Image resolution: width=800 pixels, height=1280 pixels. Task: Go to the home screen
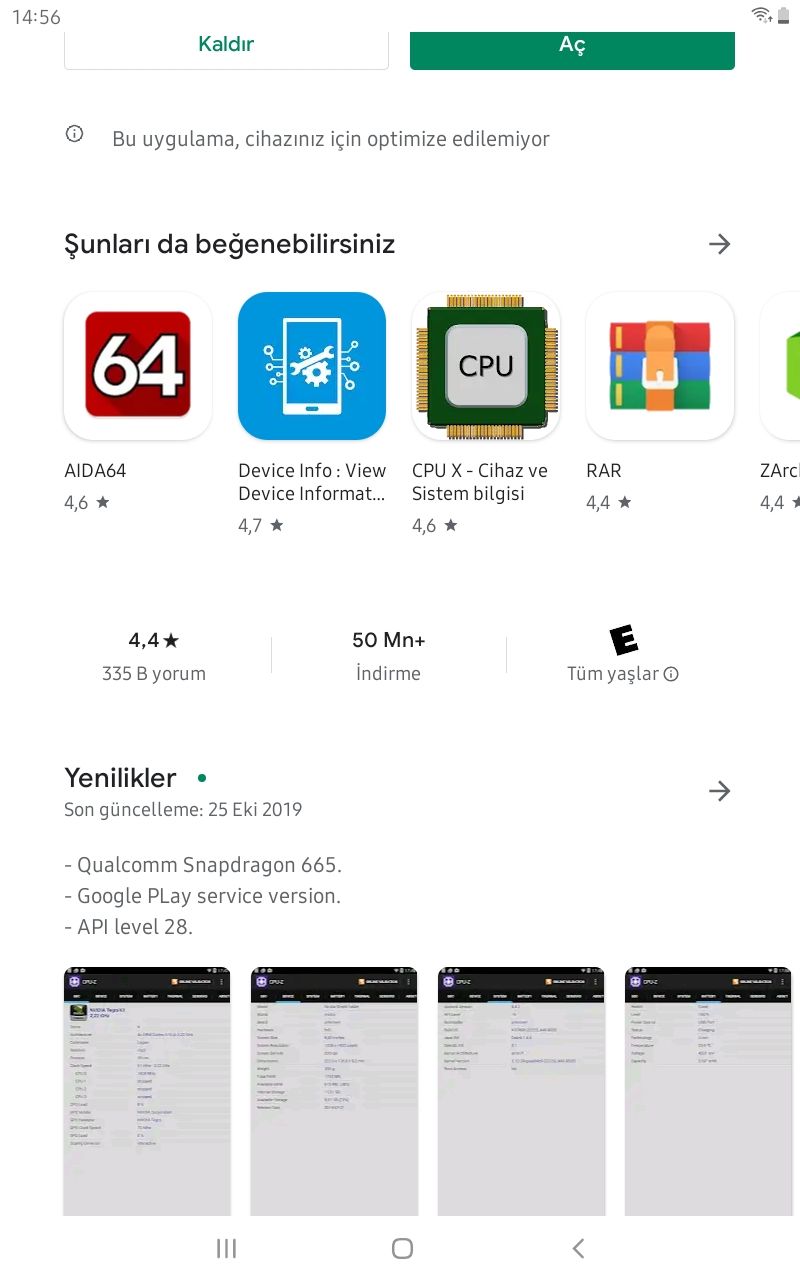pos(402,1247)
